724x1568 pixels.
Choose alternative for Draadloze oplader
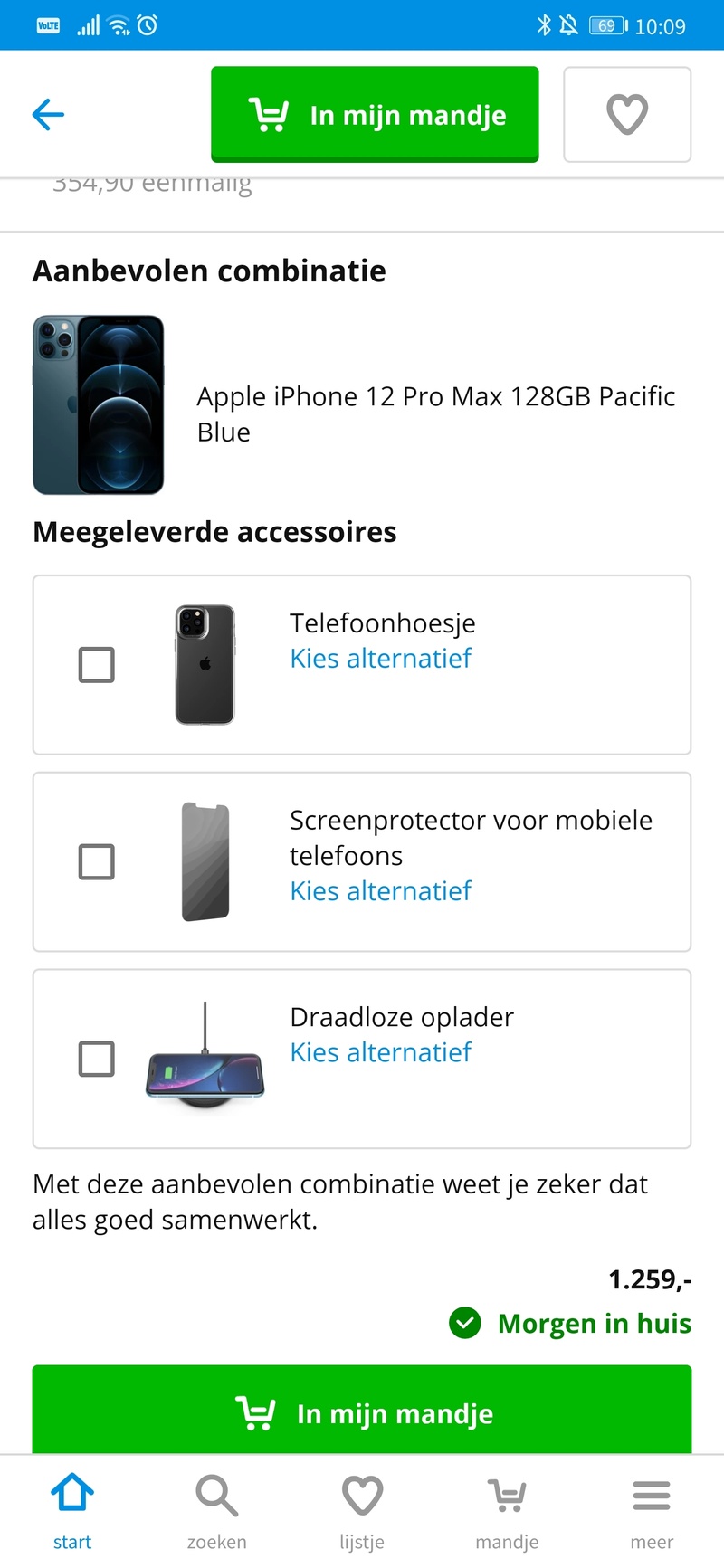click(x=380, y=1052)
